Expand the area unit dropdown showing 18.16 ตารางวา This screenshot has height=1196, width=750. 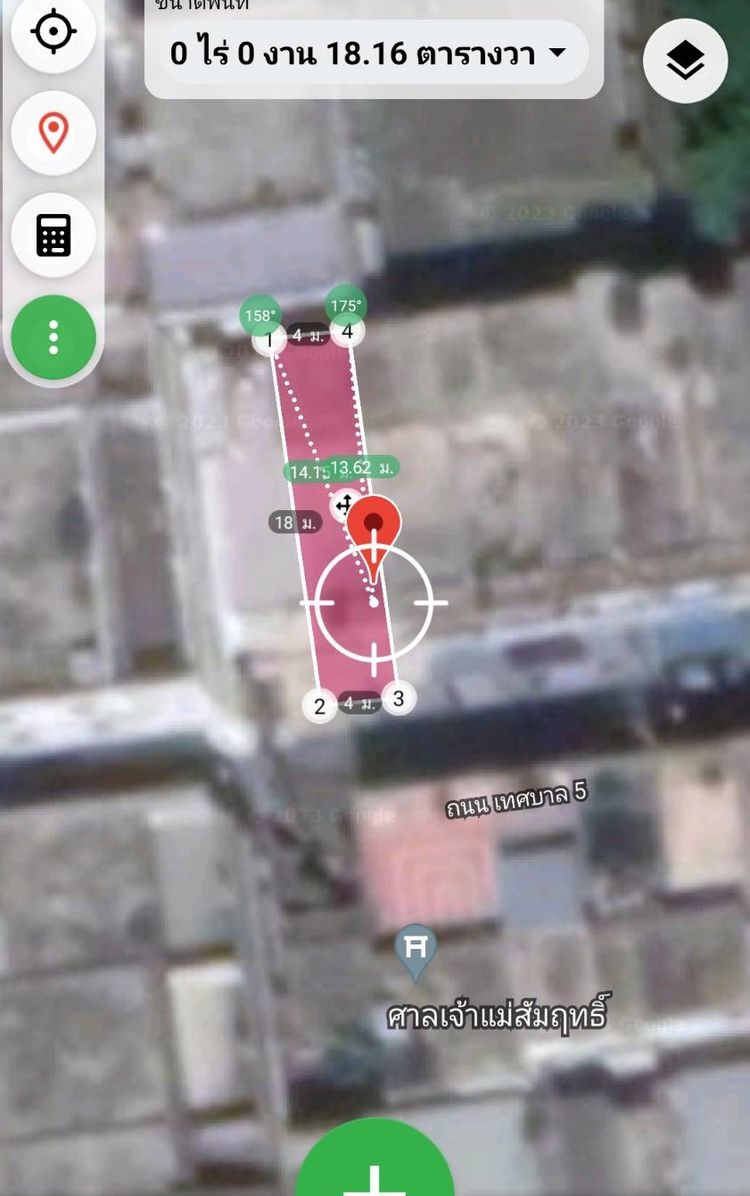(368, 54)
